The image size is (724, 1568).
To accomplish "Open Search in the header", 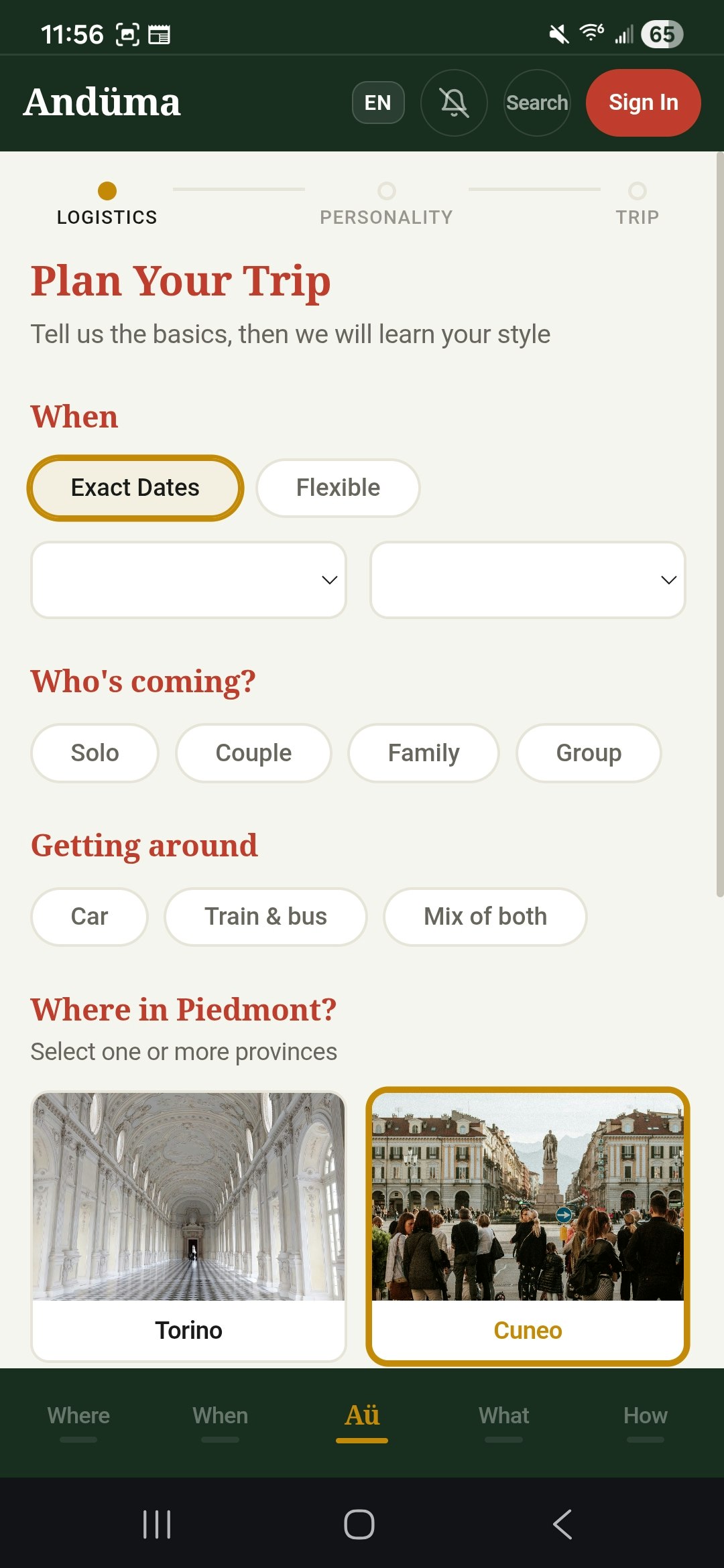I will click(x=537, y=103).
